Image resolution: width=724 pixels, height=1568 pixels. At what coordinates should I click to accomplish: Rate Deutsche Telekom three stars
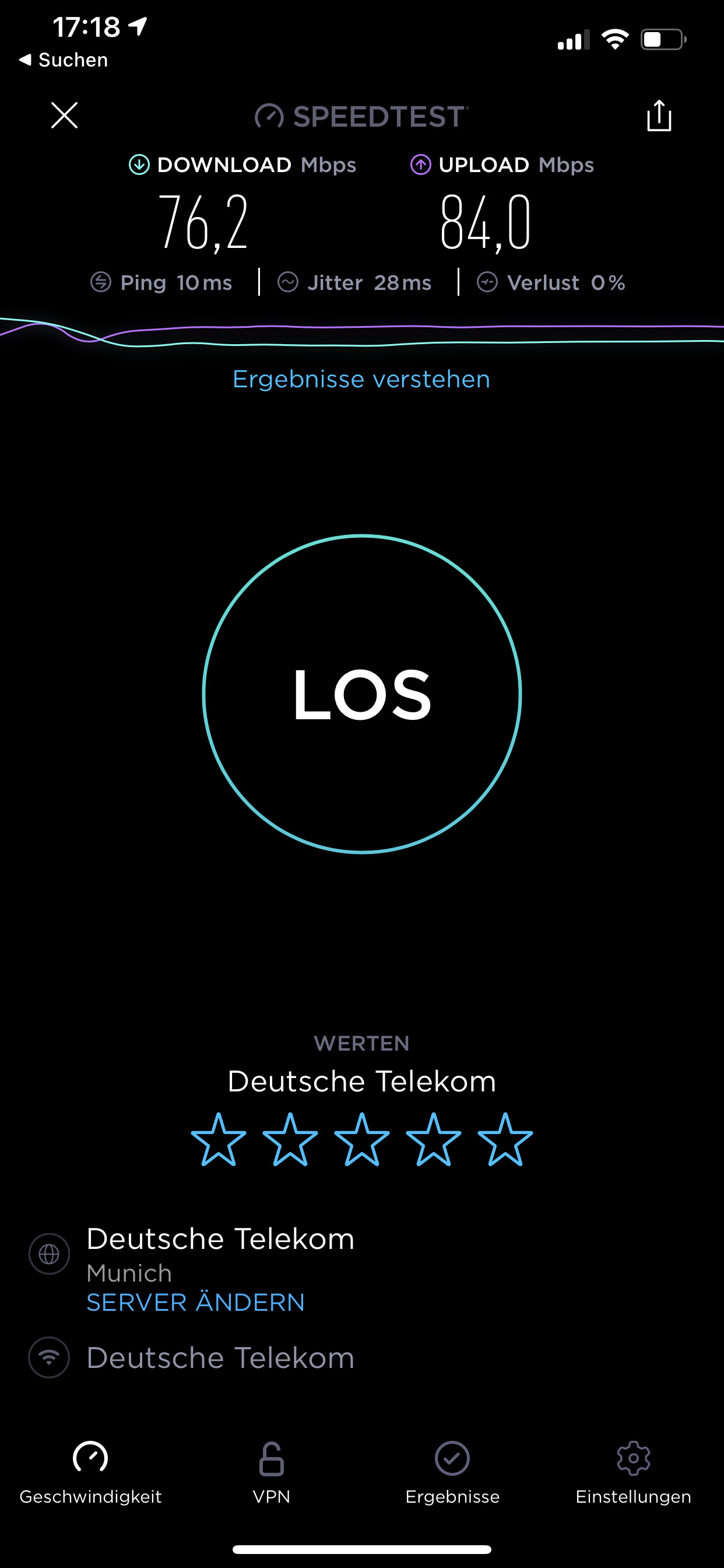pos(362,1139)
